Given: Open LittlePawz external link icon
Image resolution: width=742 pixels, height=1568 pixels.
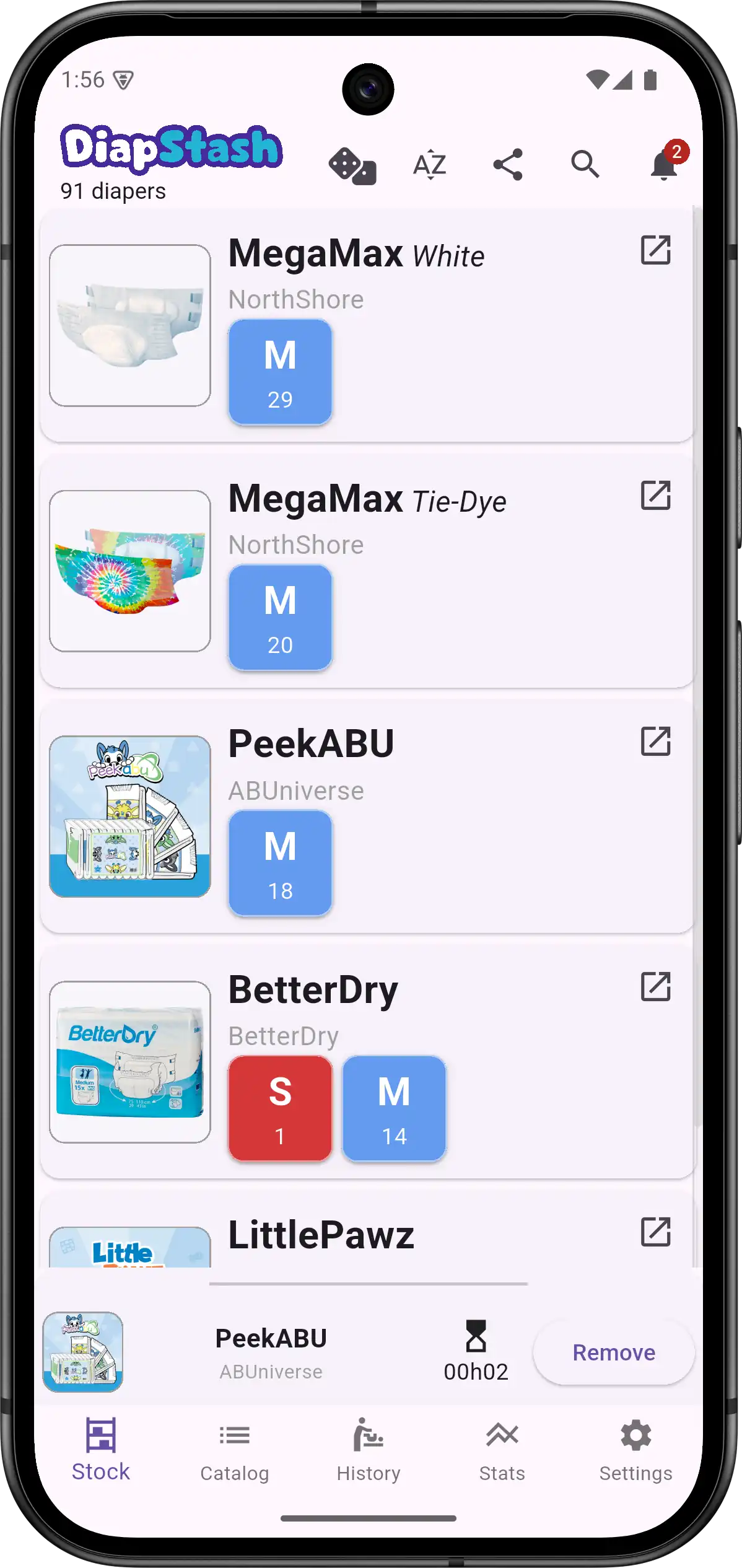Looking at the screenshot, I should [655, 1232].
